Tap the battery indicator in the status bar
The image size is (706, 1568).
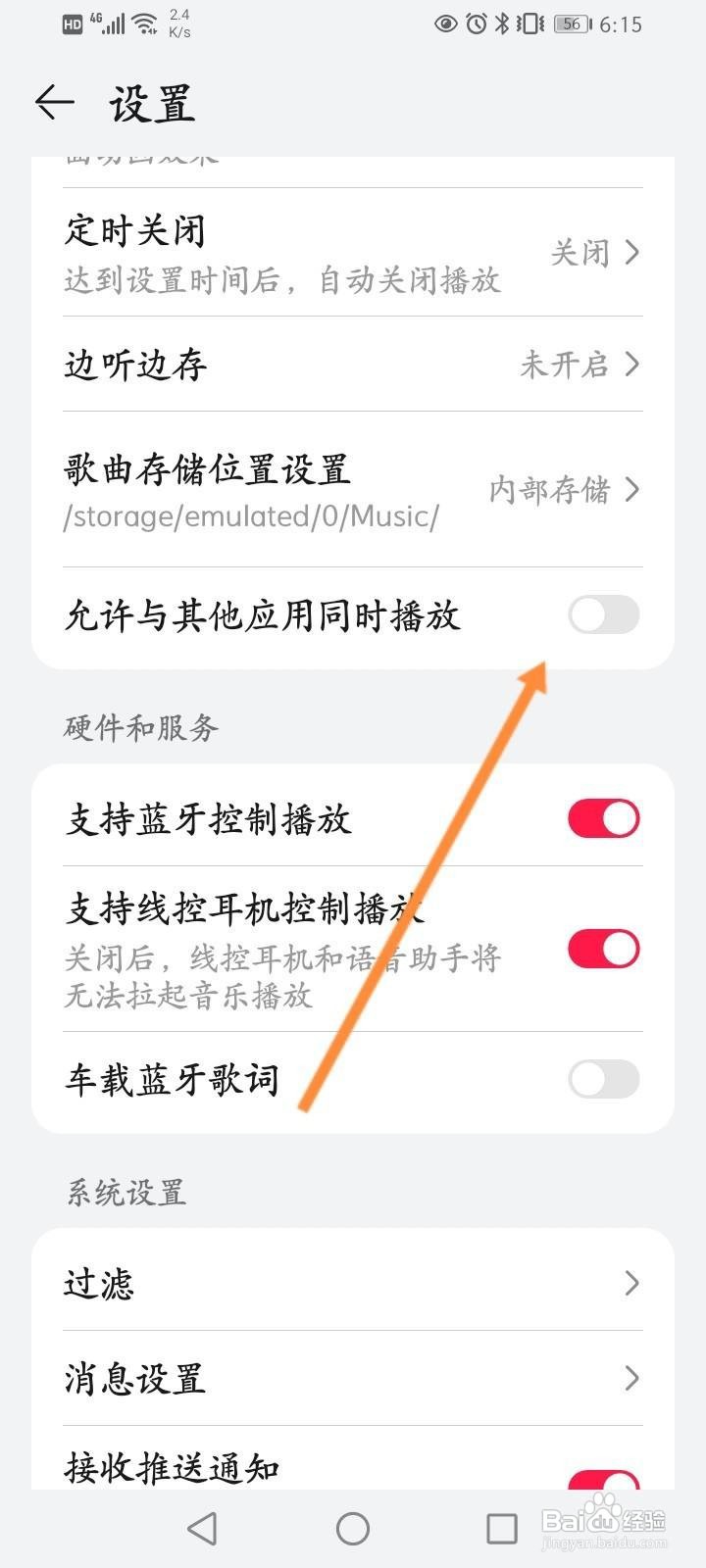(x=570, y=23)
